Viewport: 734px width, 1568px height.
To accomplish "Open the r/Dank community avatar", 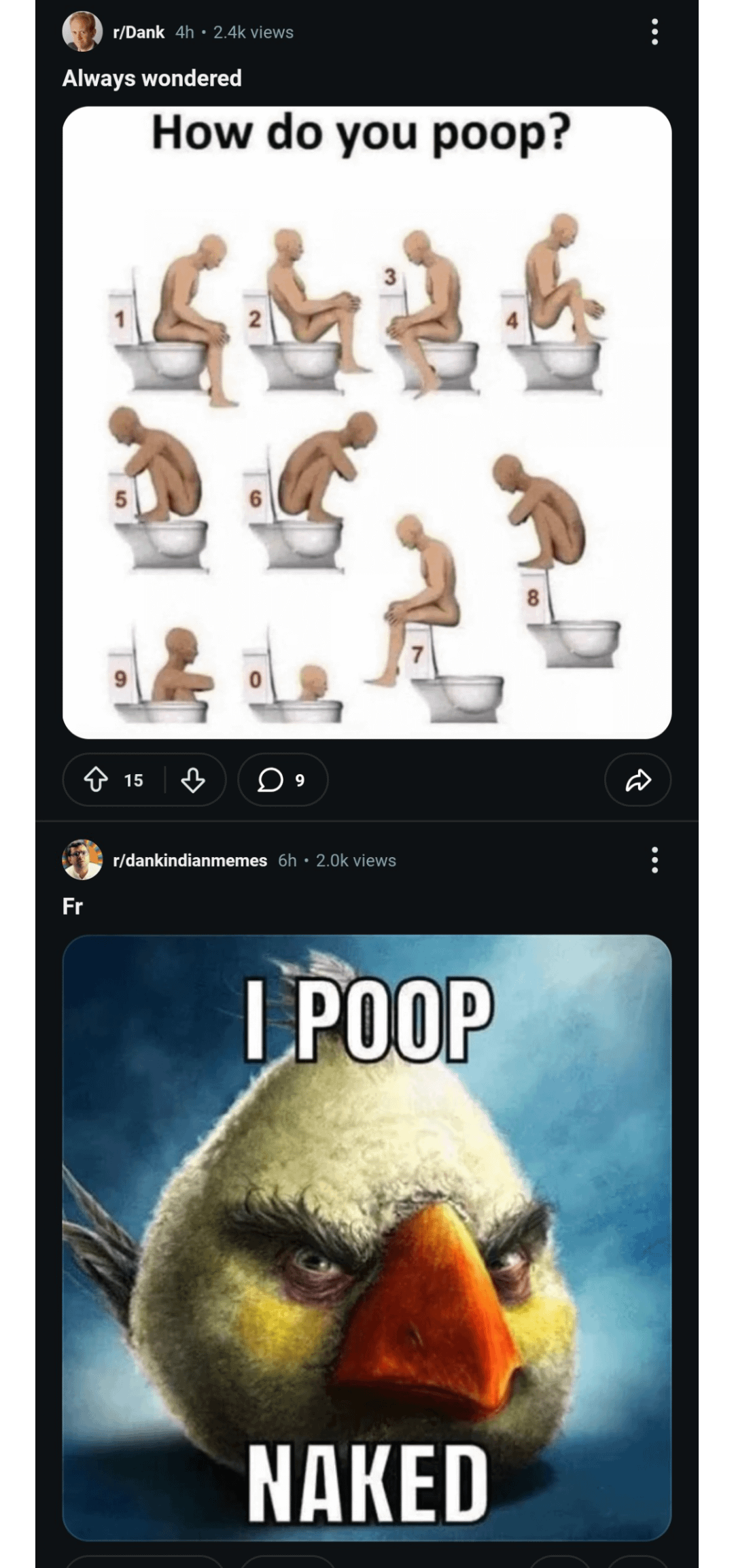I will coord(82,32).
